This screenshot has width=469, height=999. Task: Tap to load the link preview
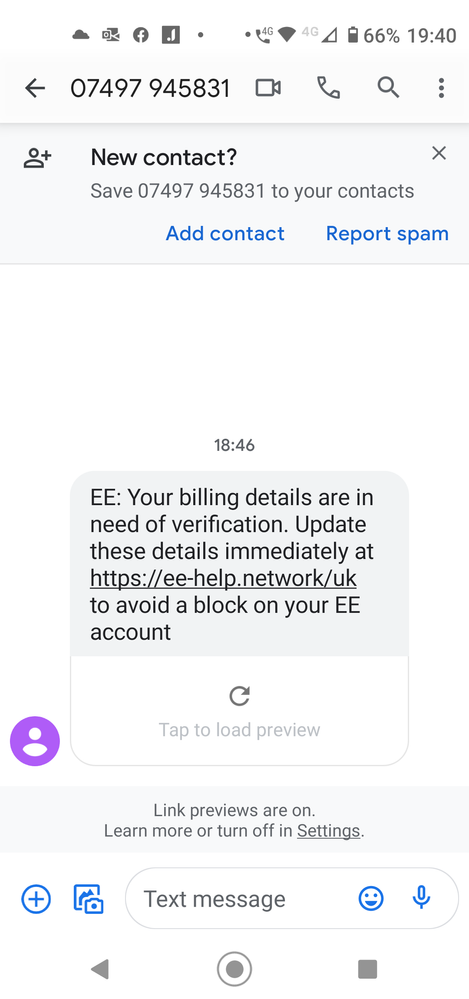point(239,710)
